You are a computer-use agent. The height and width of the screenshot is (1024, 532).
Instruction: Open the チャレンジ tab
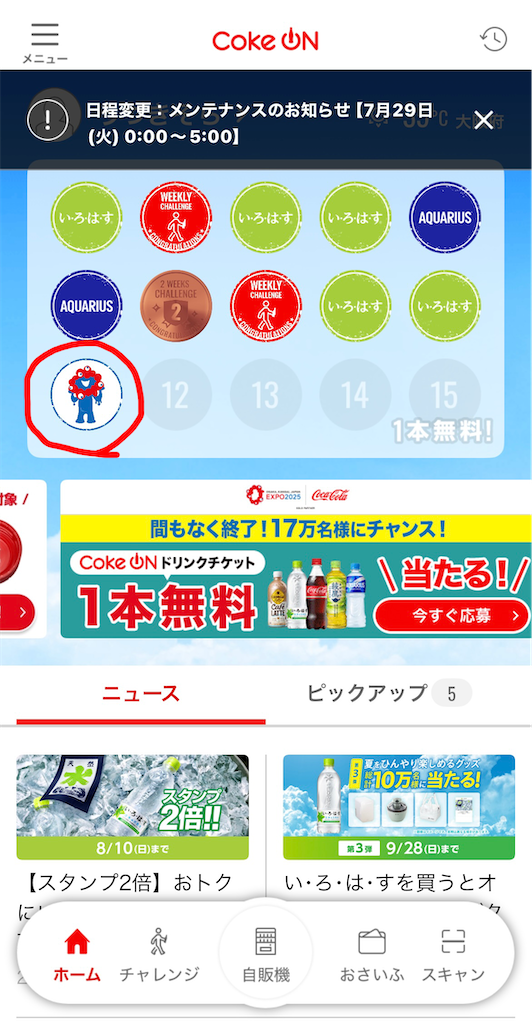(159, 956)
